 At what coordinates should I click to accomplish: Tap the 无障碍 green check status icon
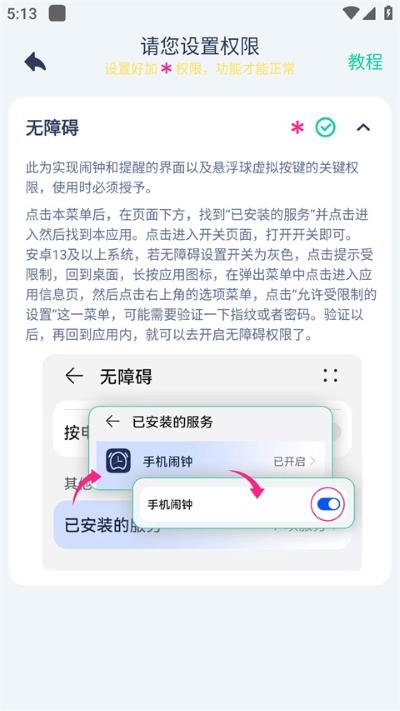point(326,128)
